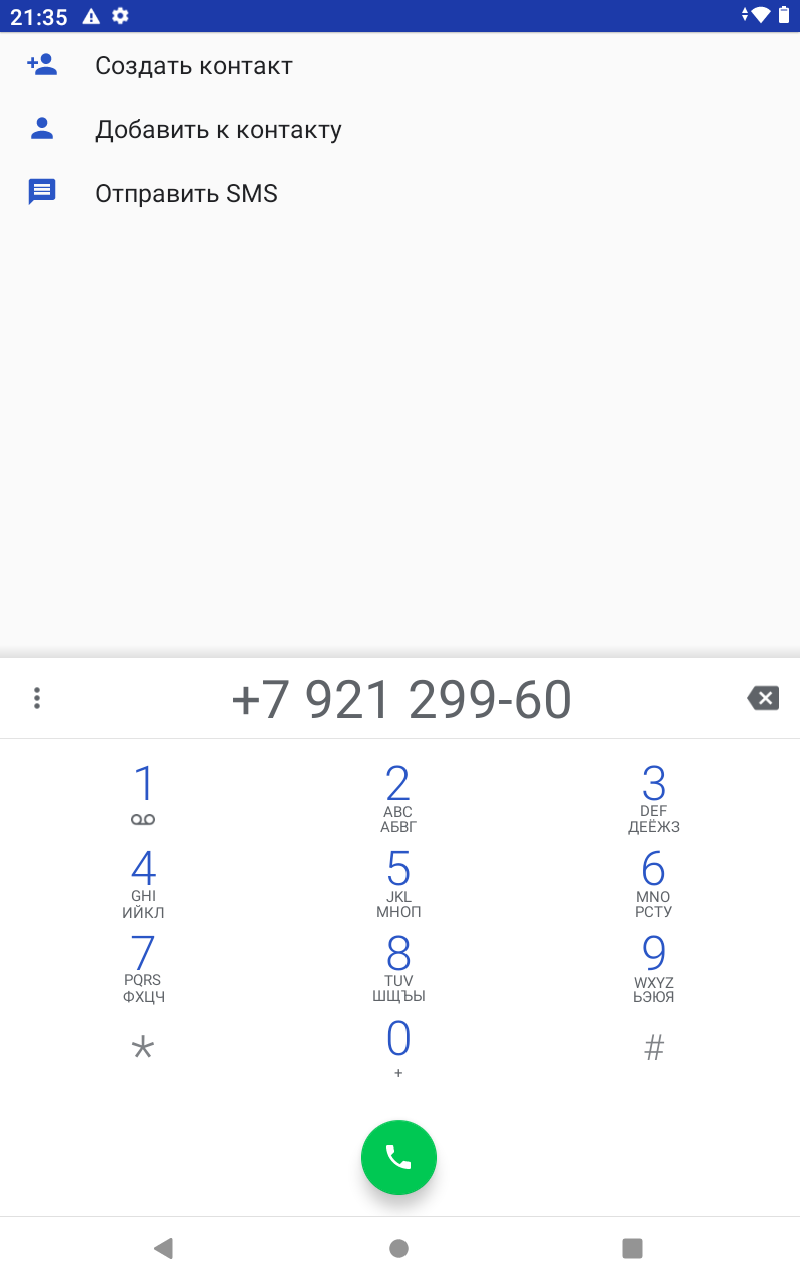Delete the last digit with backspace

click(763, 698)
